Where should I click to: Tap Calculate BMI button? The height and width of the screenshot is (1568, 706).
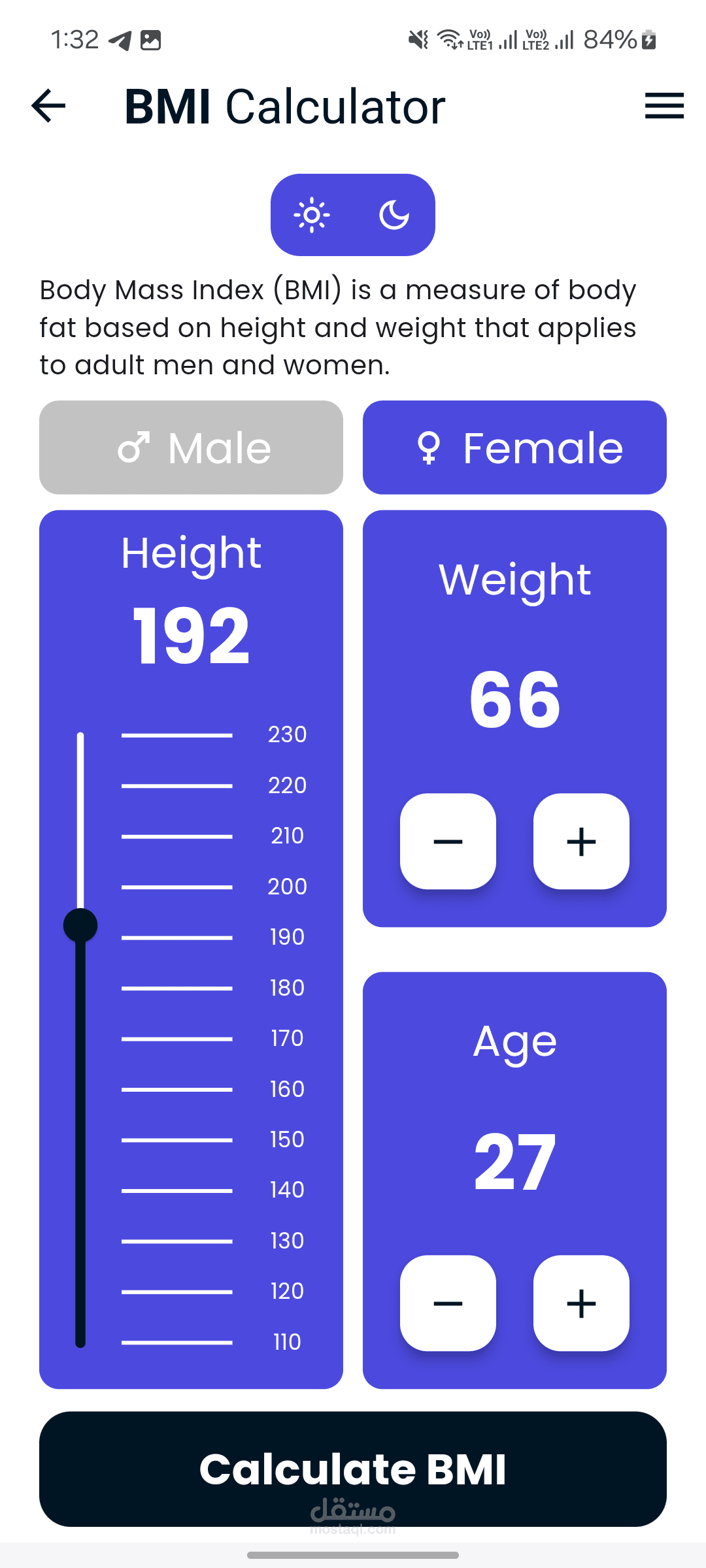point(353,1469)
